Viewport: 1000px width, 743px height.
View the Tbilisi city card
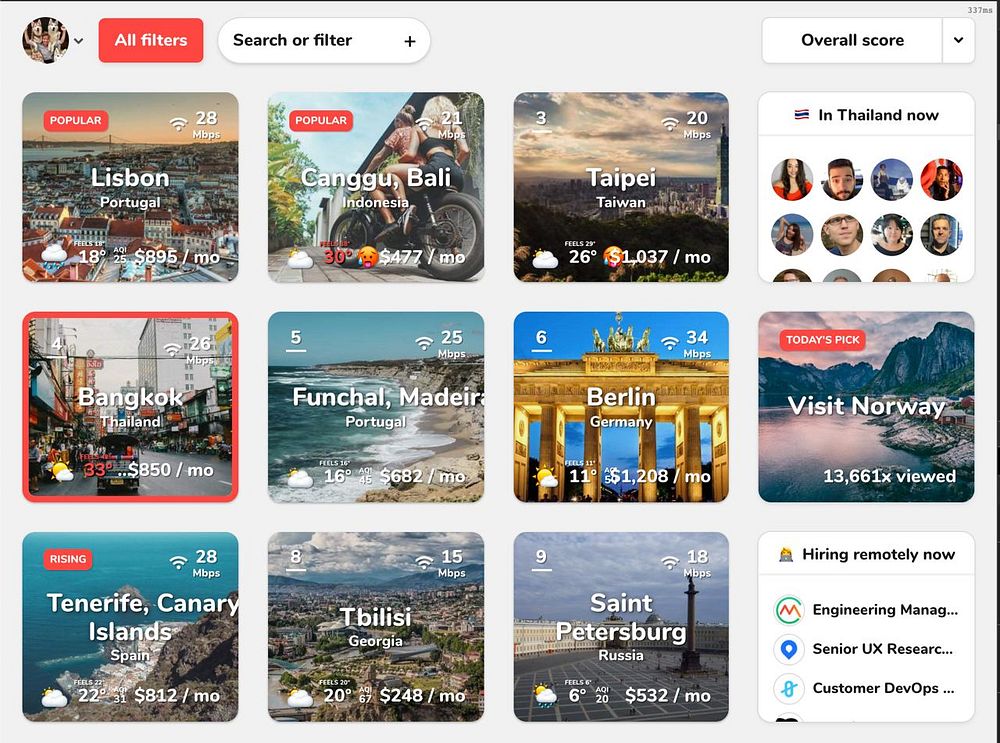coord(376,626)
